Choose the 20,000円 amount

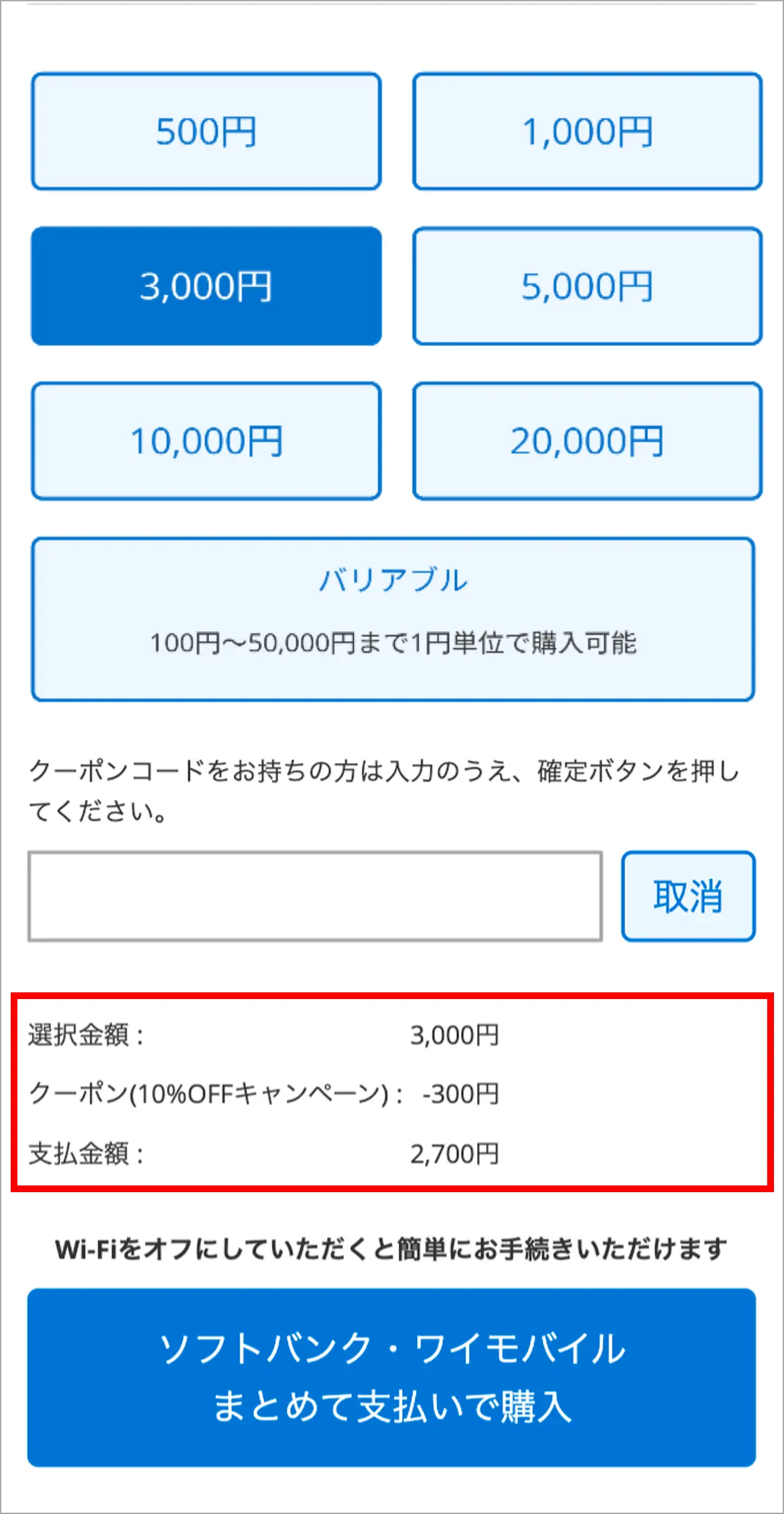[587, 441]
